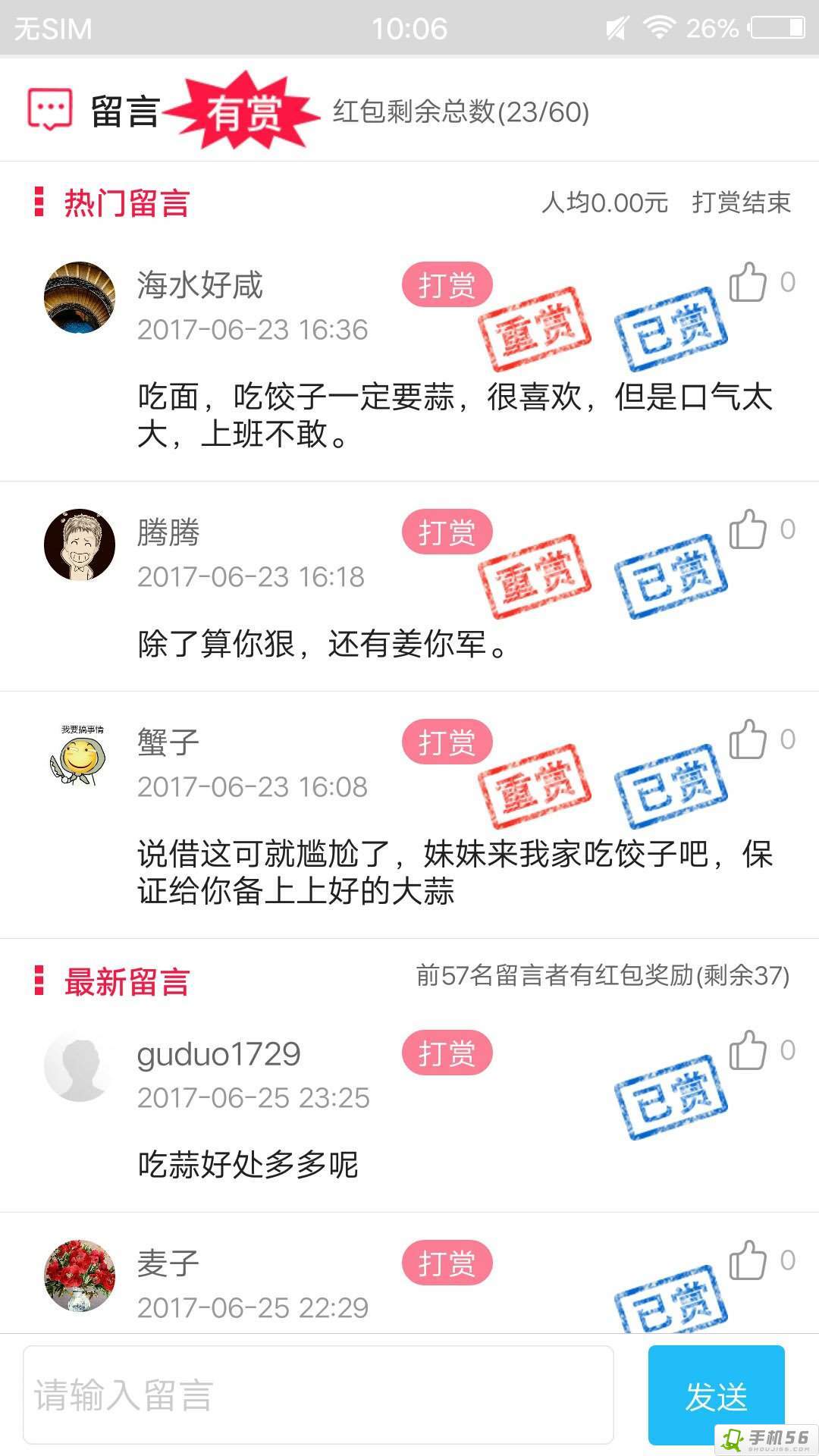
Task: Focus the 请输入留言 input field
Action: click(x=318, y=1395)
